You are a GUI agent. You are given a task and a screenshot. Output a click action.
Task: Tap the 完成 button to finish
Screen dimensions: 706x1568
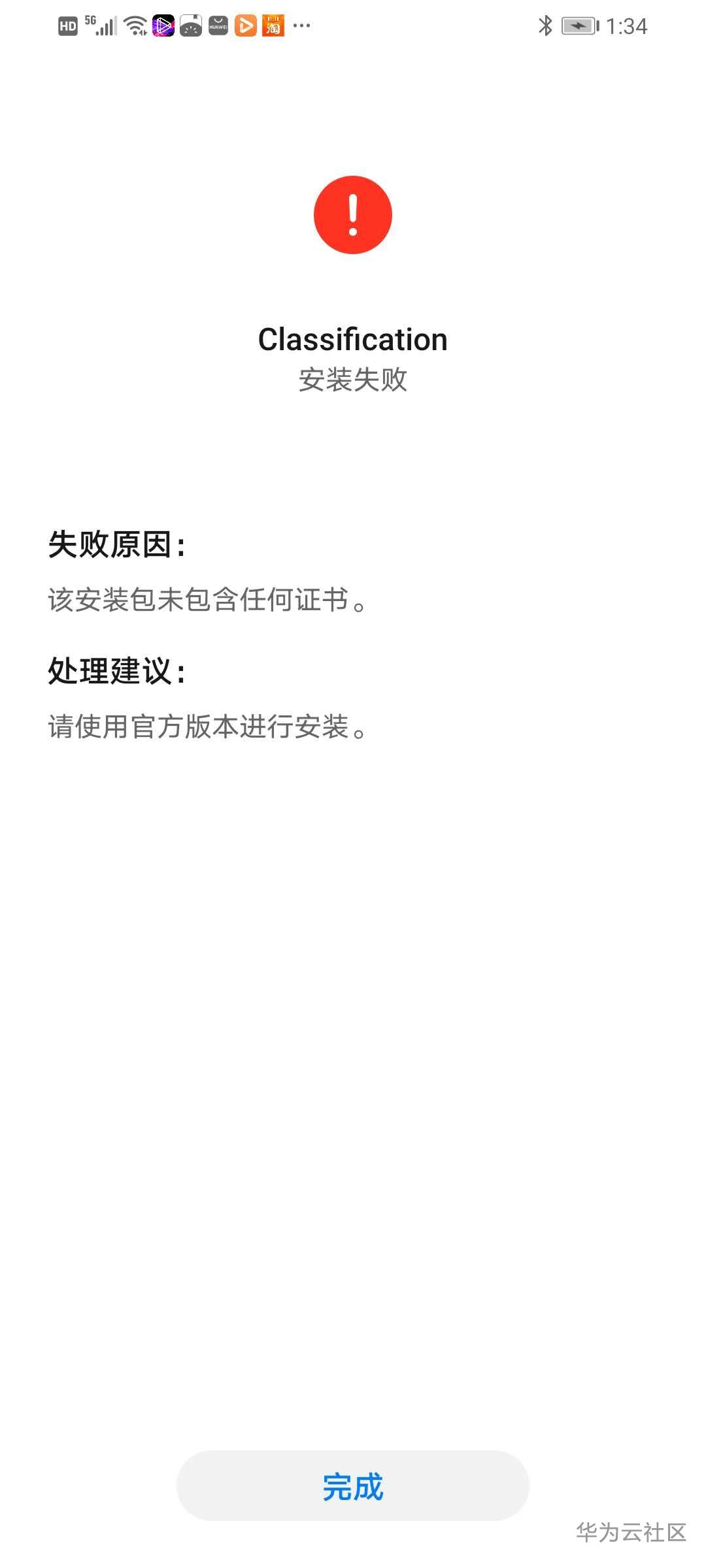pos(352,1486)
